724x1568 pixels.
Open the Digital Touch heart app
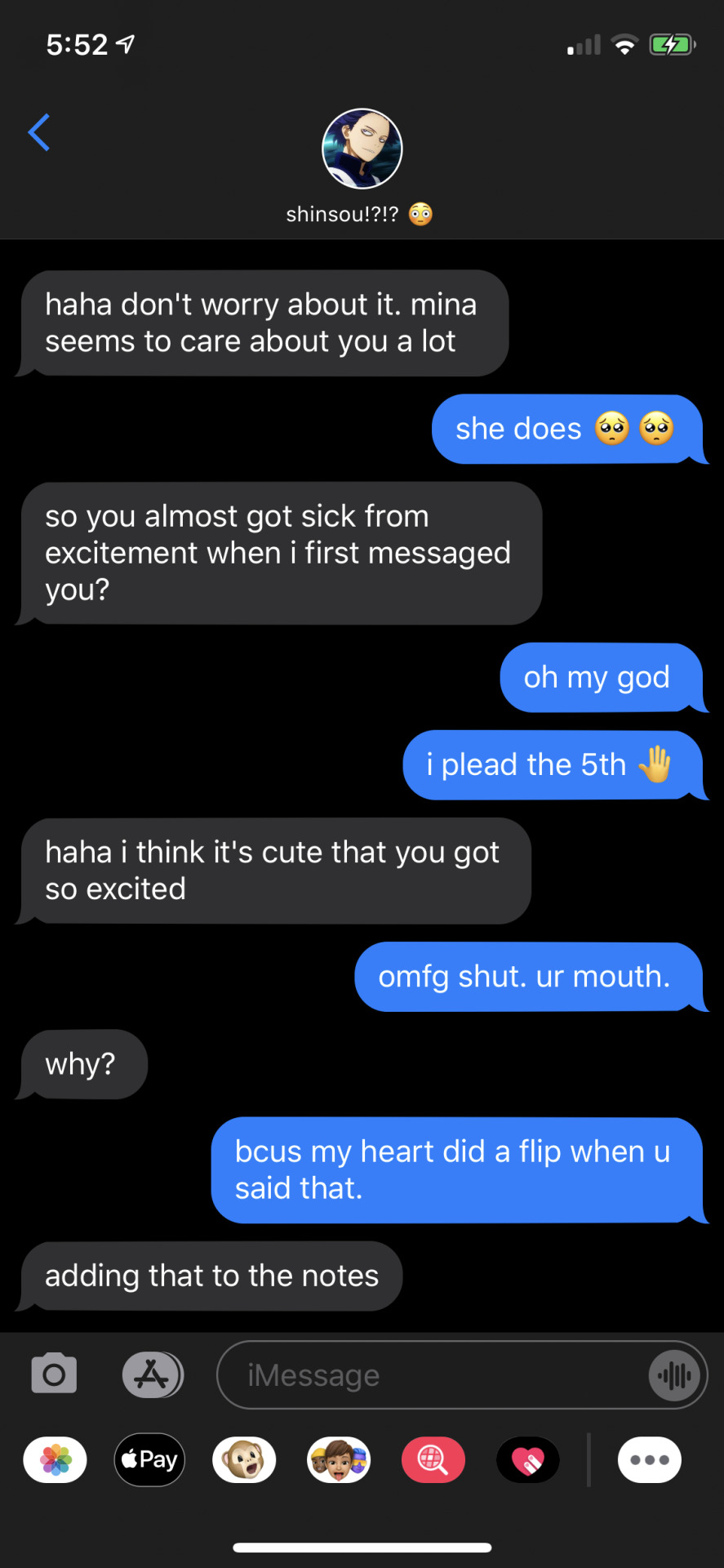point(528,1459)
